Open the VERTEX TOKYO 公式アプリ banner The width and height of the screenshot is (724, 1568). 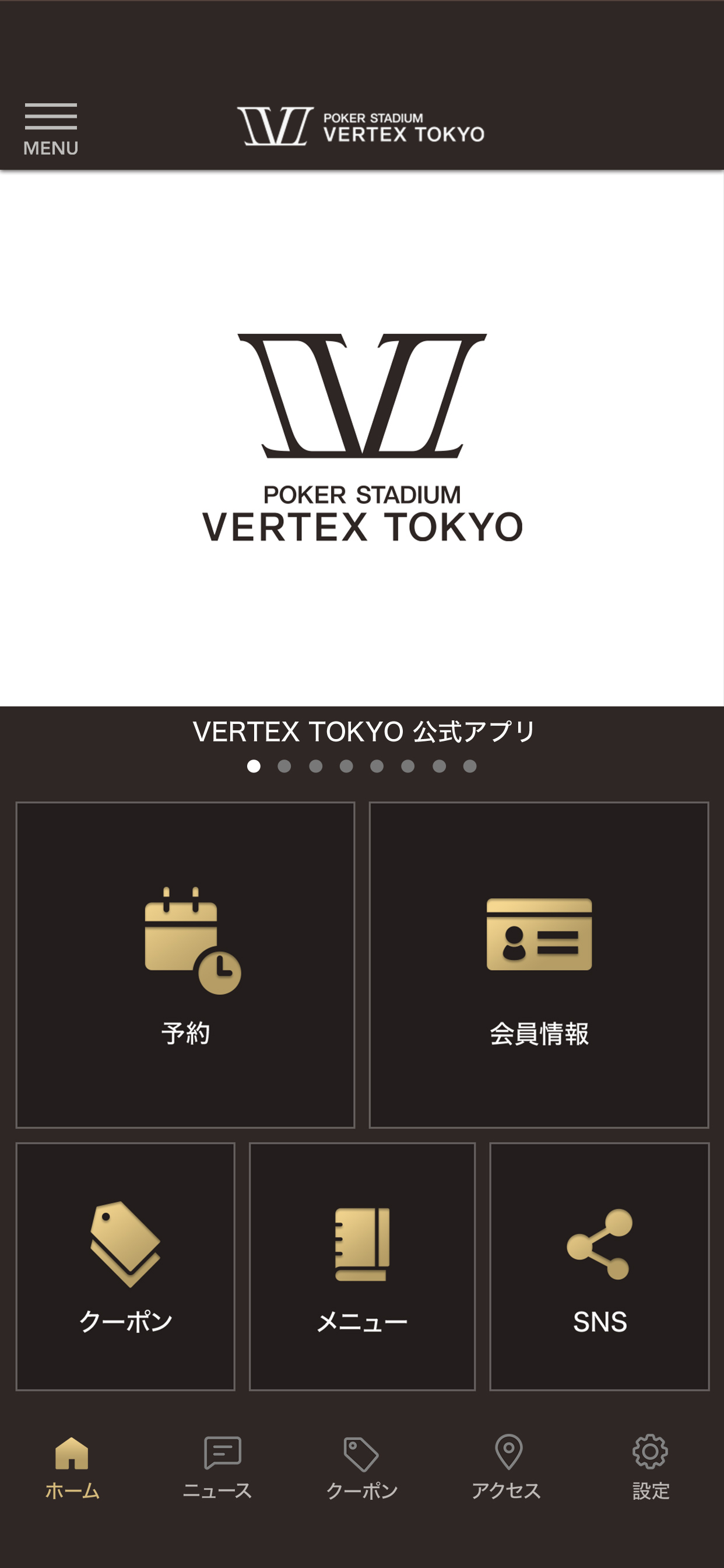tap(362, 438)
